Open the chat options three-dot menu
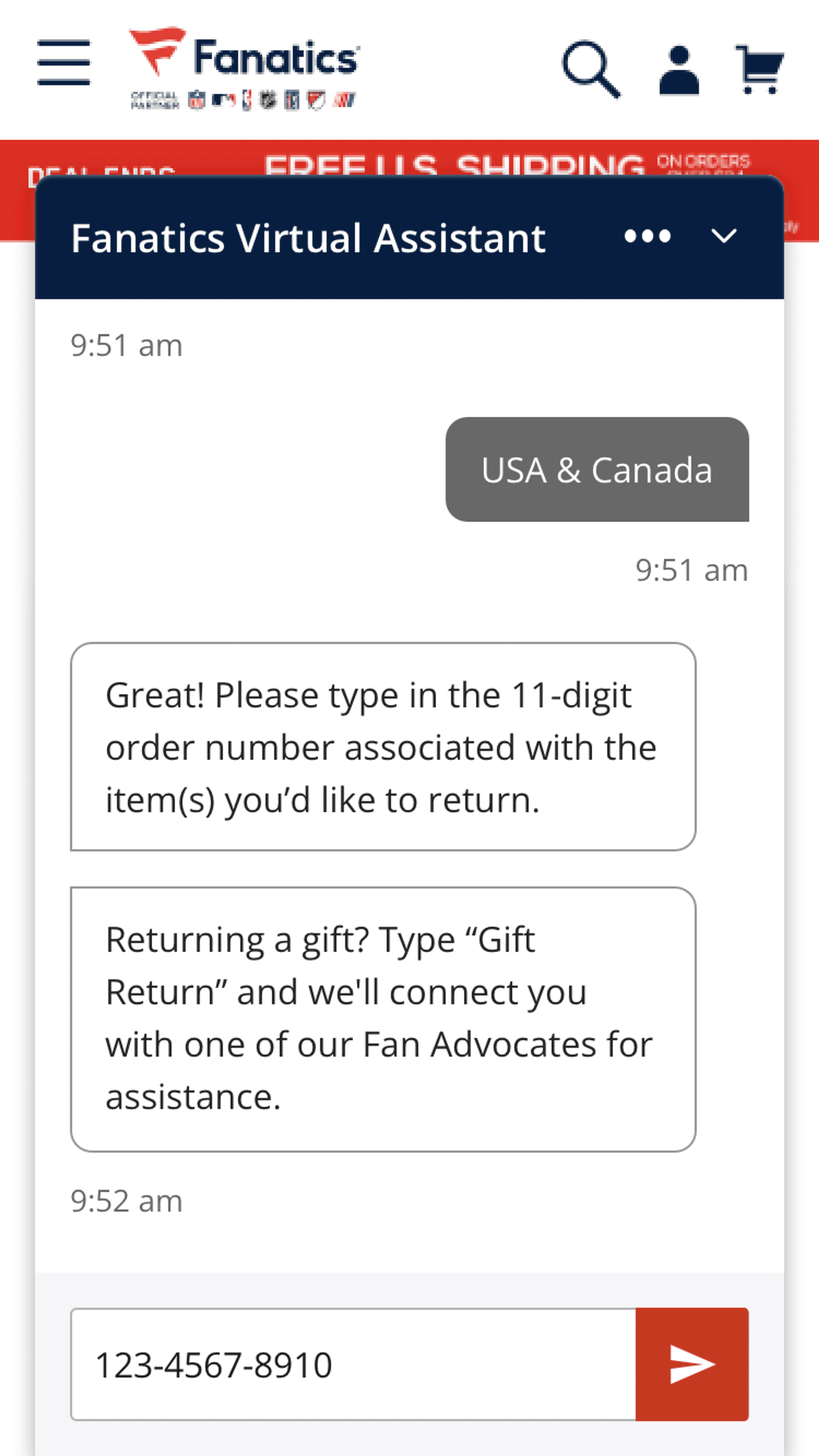819x1456 pixels. (x=648, y=236)
